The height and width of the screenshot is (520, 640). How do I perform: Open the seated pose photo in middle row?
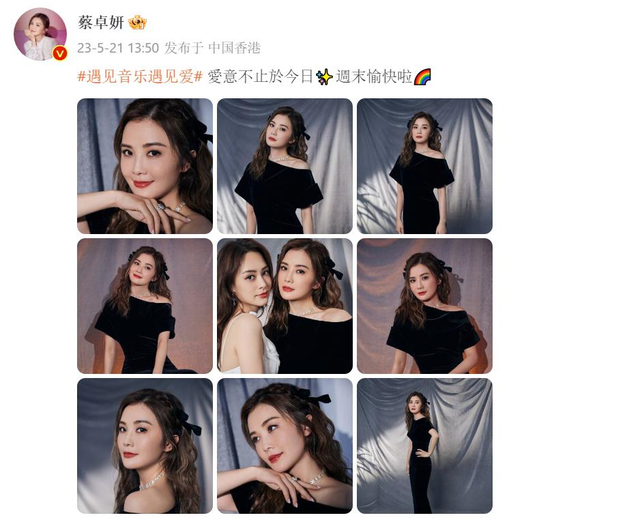(x=145, y=306)
